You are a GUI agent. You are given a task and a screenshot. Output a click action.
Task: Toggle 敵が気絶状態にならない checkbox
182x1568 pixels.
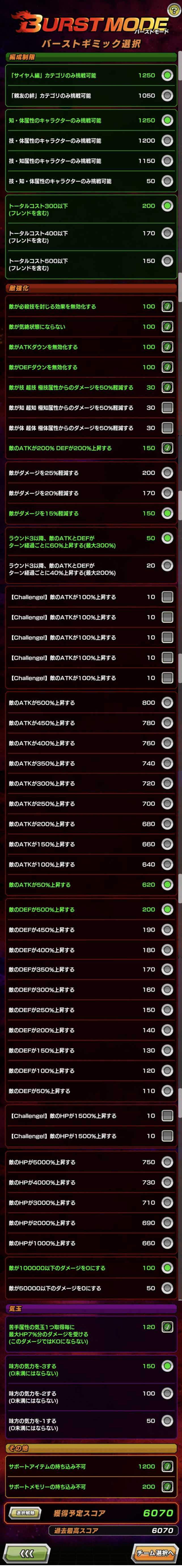pos(167,327)
